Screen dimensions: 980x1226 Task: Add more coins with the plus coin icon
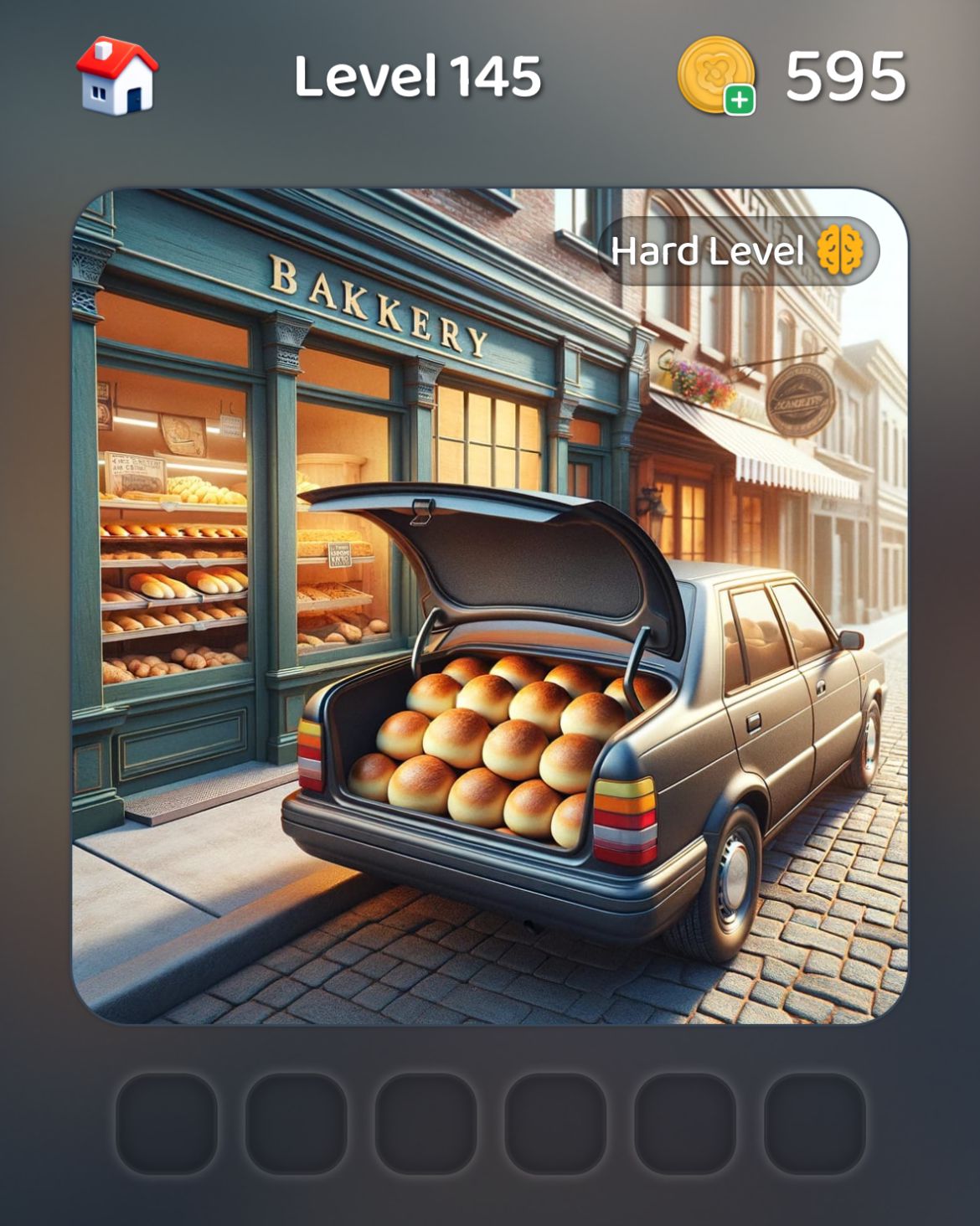[717, 76]
